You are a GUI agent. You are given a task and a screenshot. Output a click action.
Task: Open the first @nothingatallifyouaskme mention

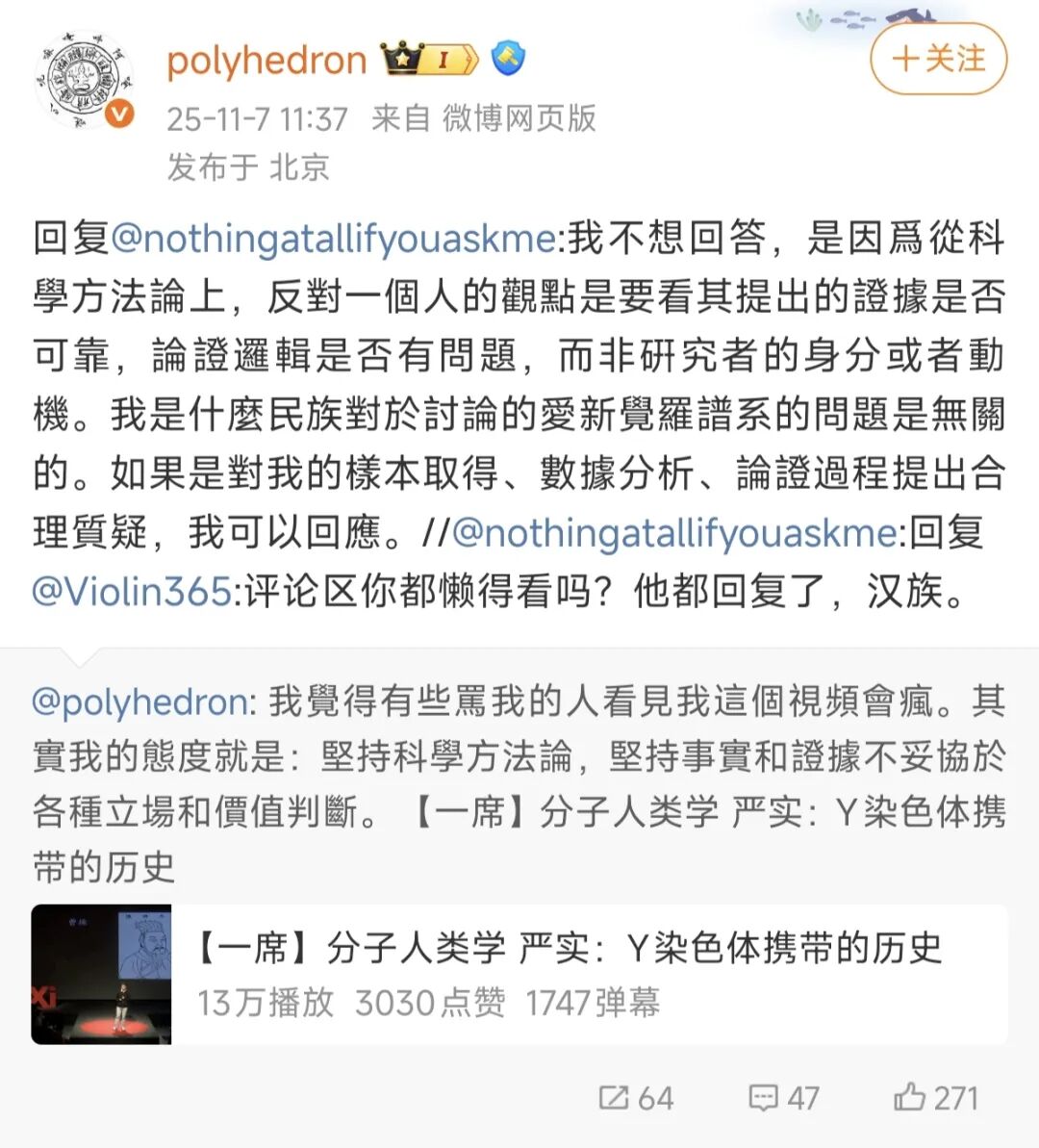point(333,239)
